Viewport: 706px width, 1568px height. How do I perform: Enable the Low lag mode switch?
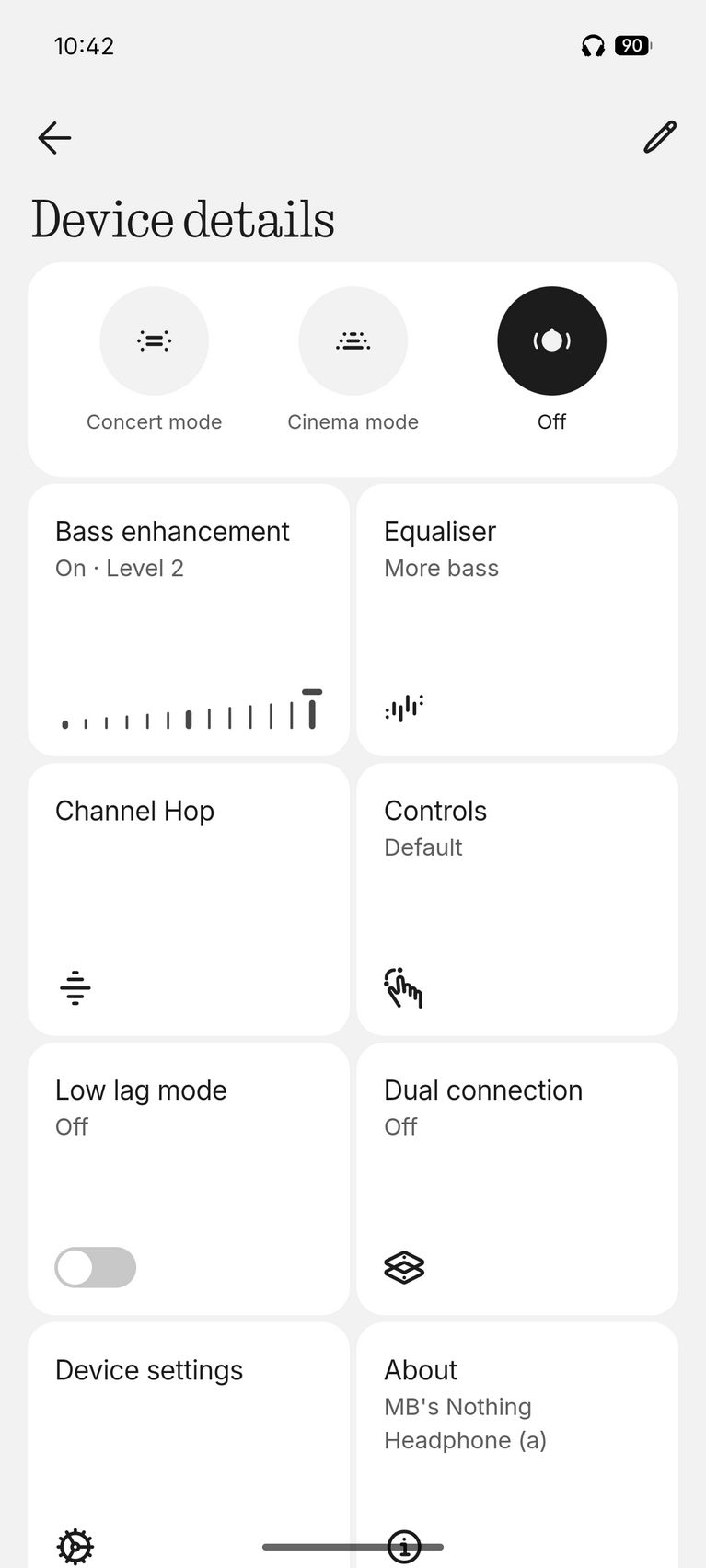click(96, 1267)
